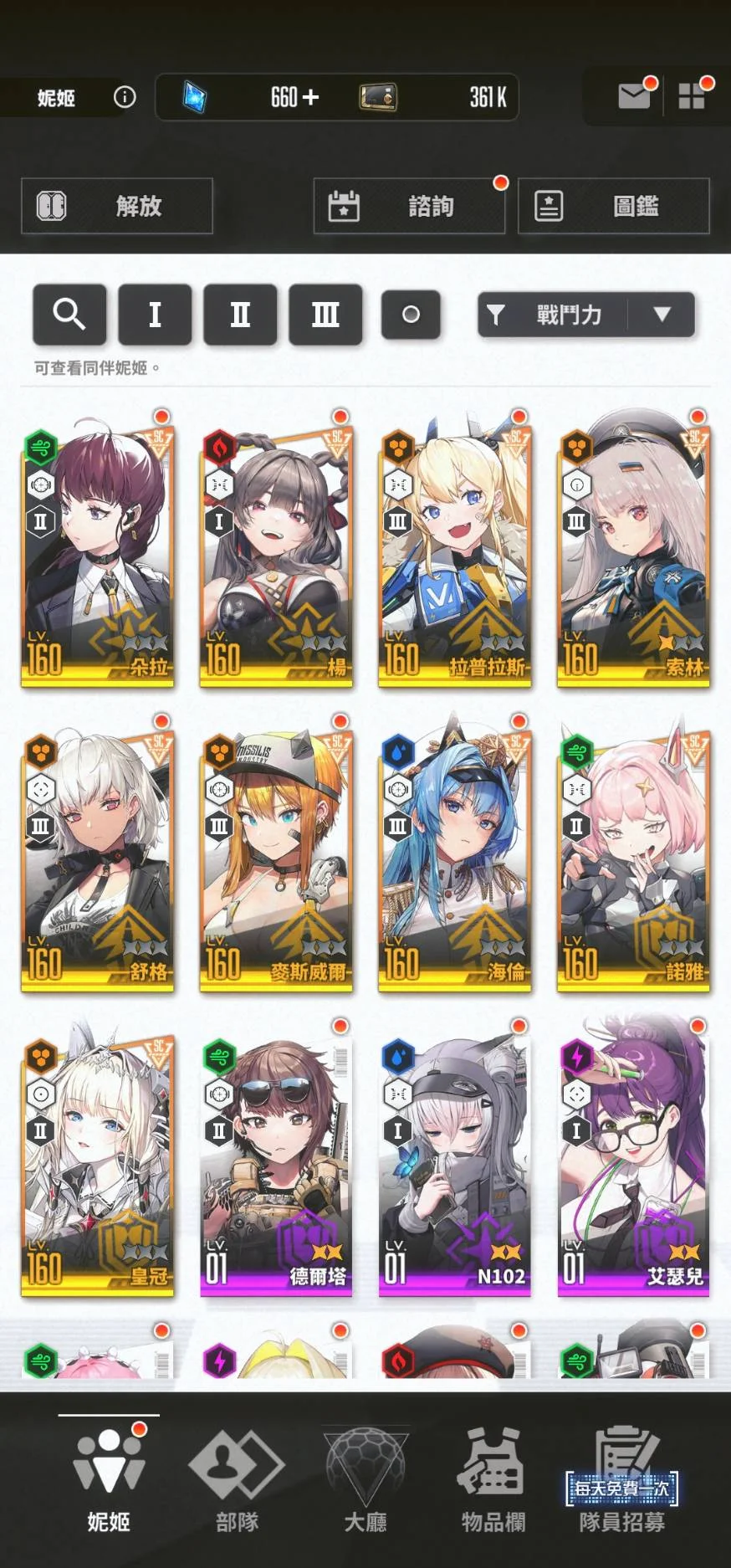The image size is (731, 1568).
Task: Open the 圖鑑 collection
Action: coord(614,206)
